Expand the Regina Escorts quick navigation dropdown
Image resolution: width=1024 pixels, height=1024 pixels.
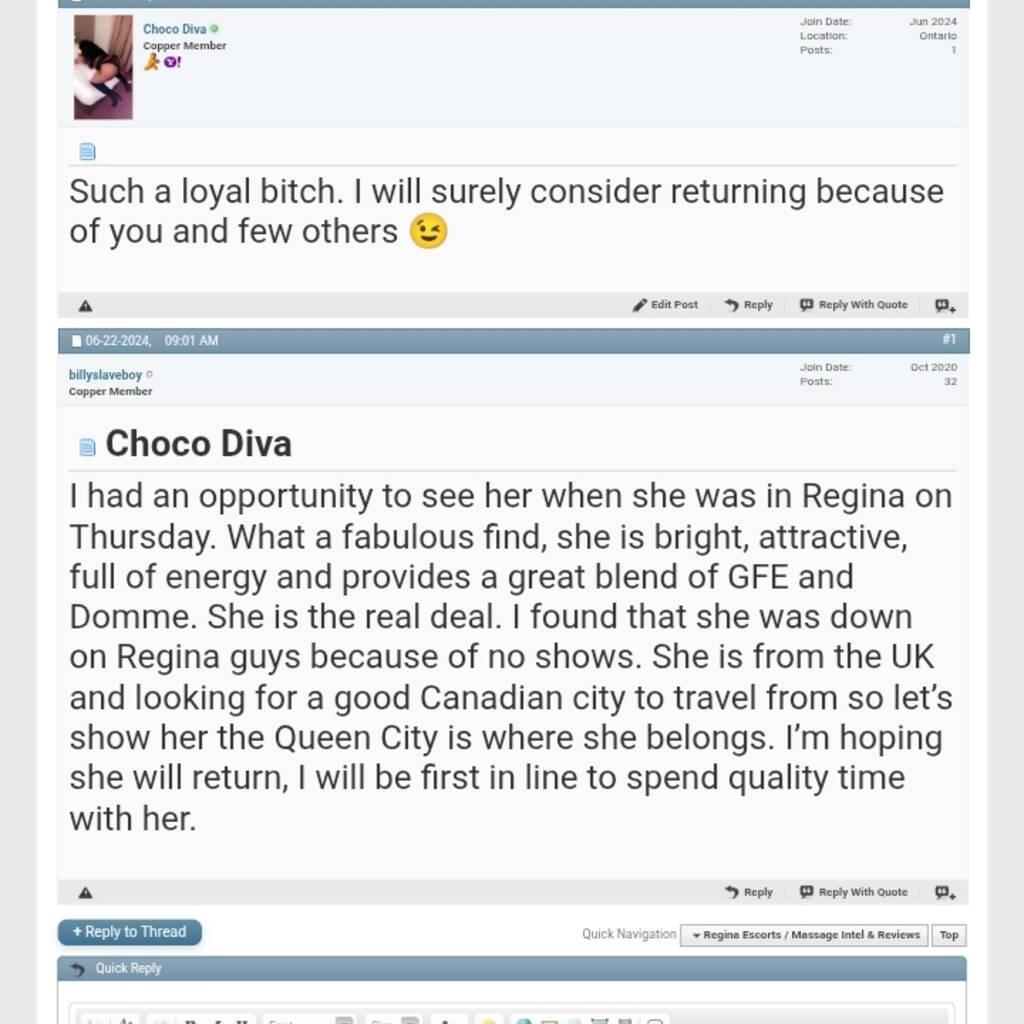click(804, 935)
